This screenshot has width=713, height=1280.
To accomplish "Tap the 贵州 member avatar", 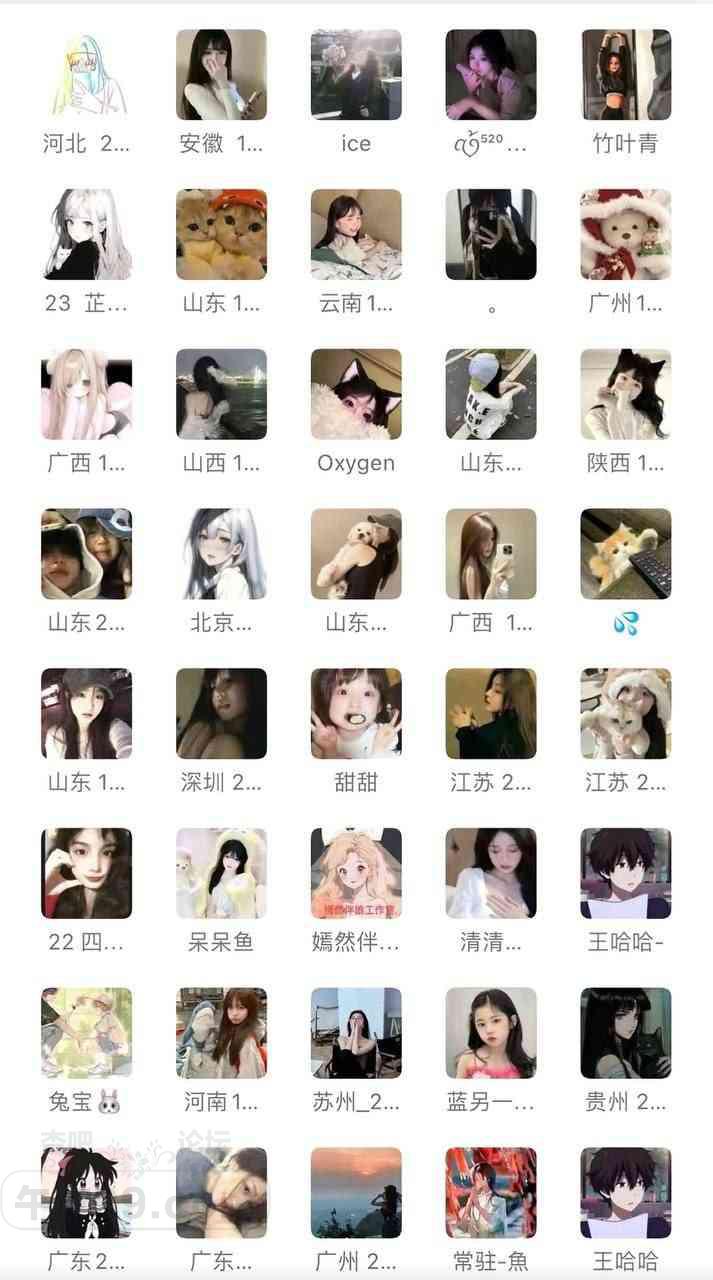I will coord(626,1033).
